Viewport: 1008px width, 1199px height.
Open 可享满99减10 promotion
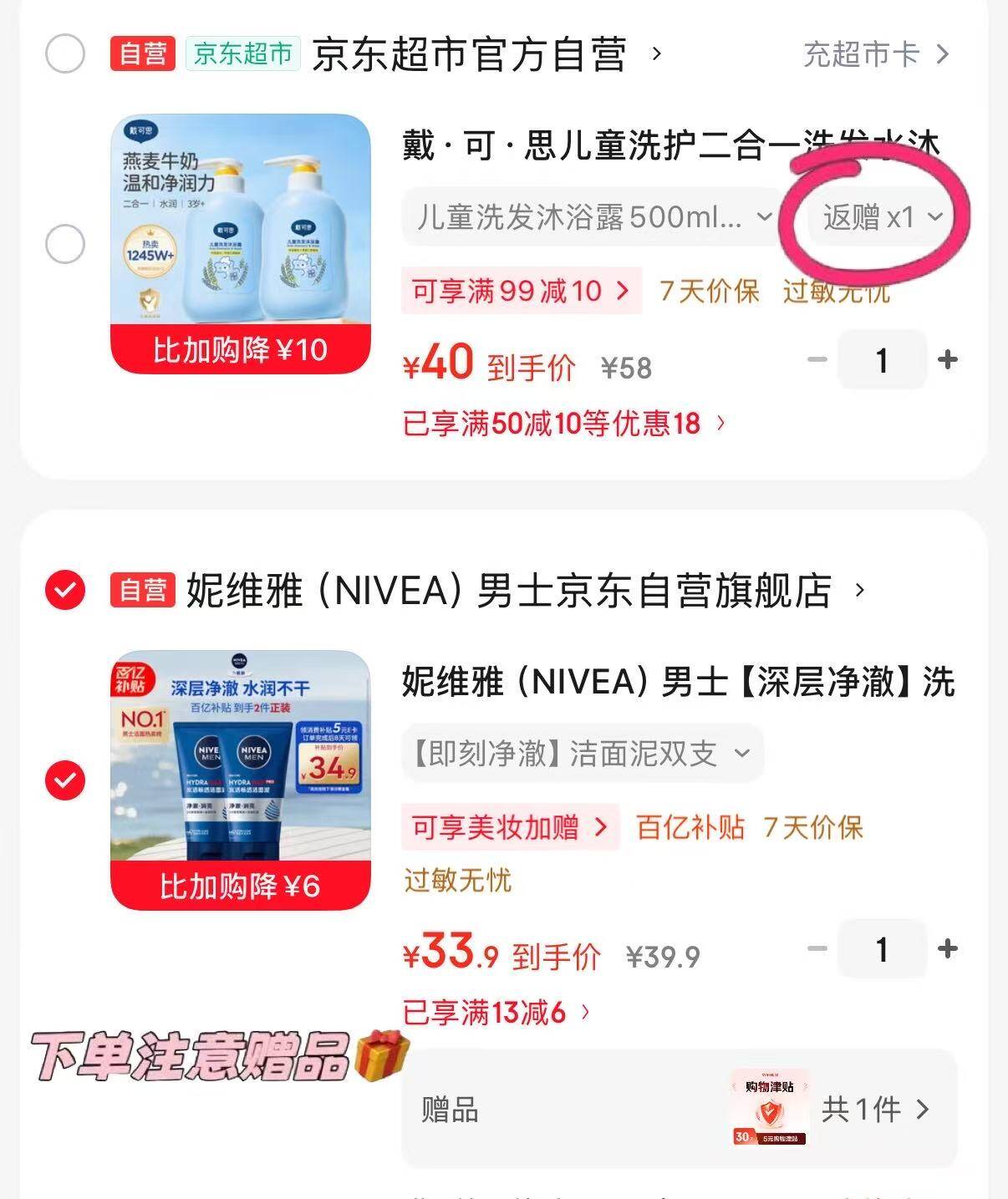520,291
